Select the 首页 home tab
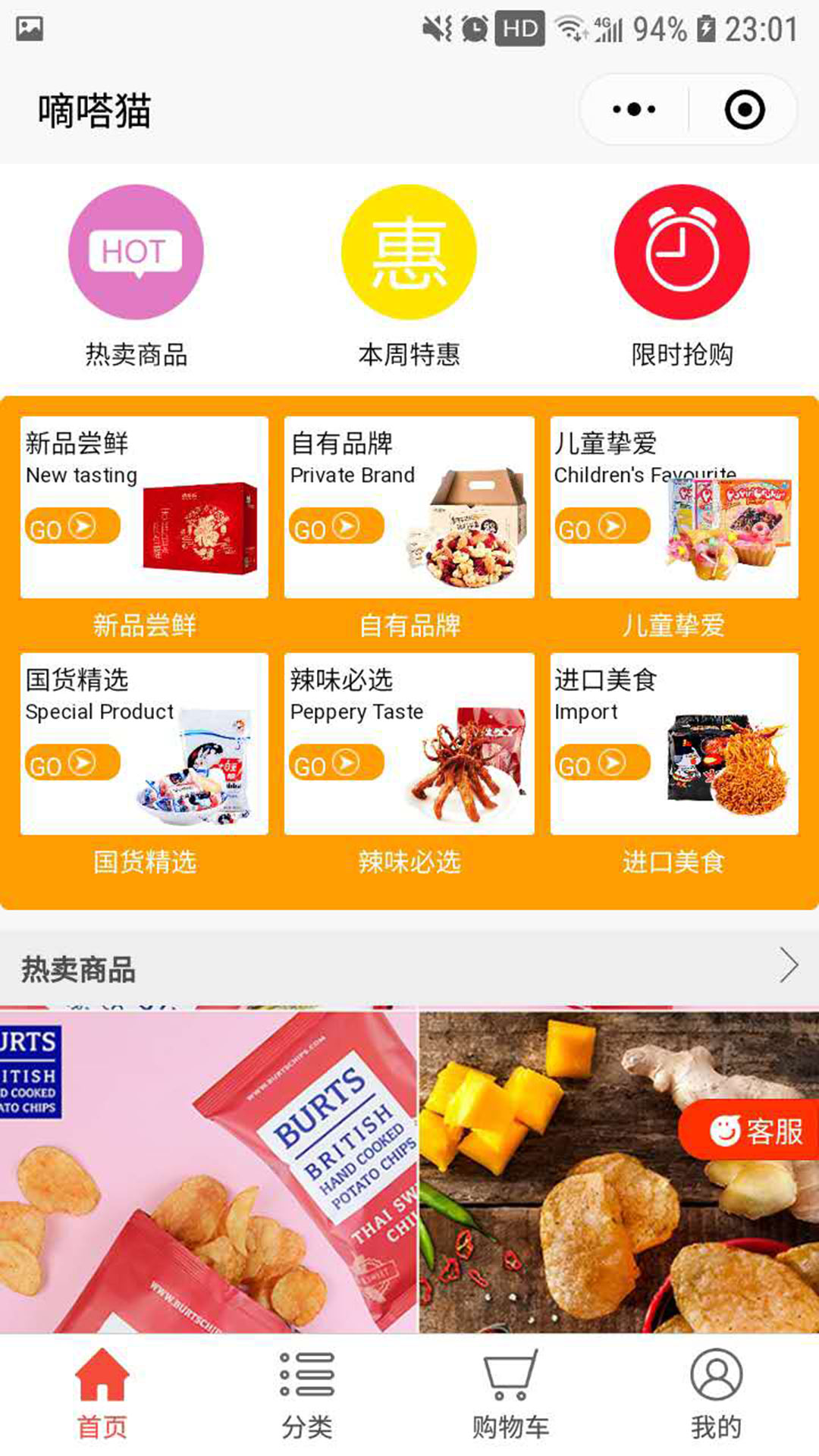This screenshot has height=1456, width=819. pos(102,1395)
